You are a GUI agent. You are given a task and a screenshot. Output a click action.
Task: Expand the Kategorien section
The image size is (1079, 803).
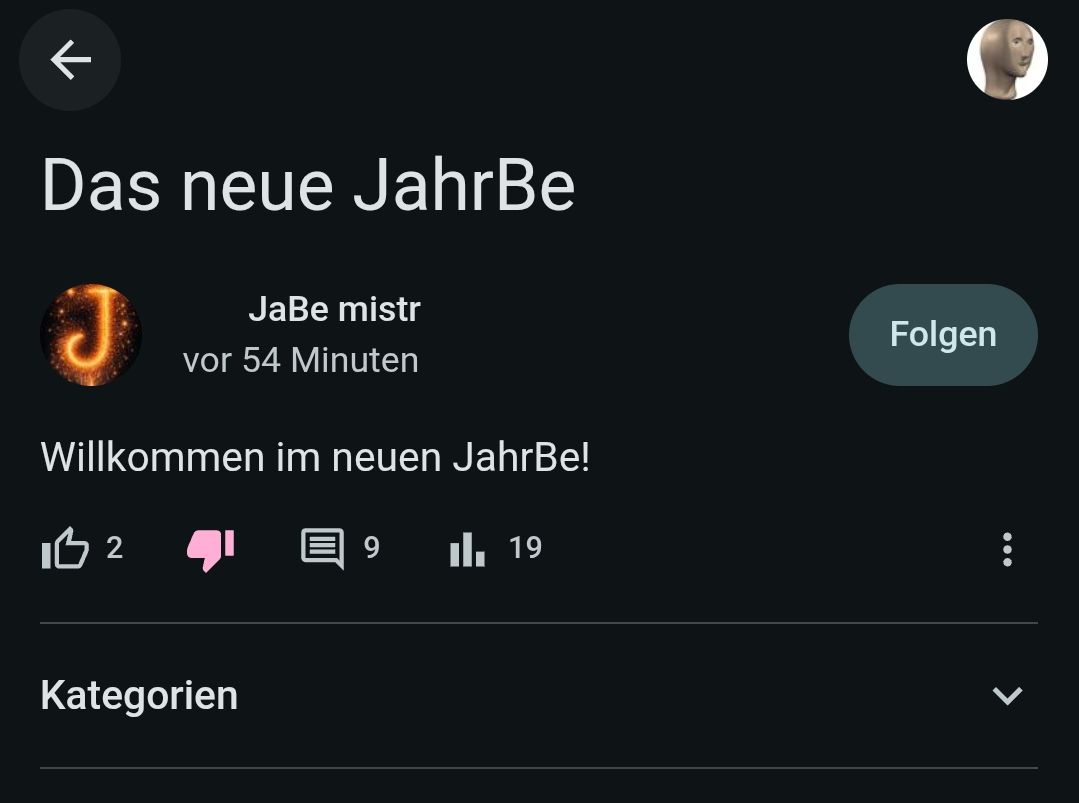(1006, 695)
